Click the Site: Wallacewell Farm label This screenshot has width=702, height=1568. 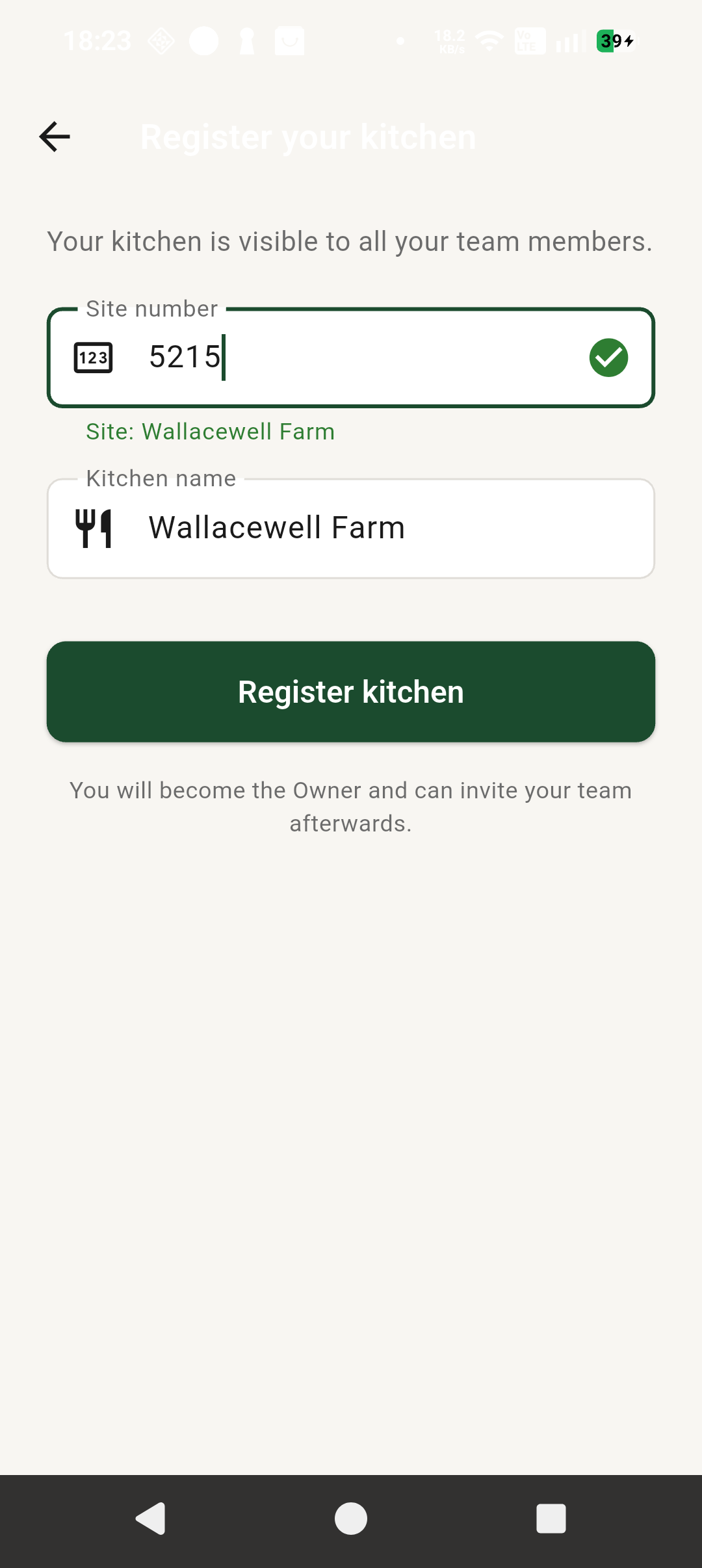click(x=209, y=431)
